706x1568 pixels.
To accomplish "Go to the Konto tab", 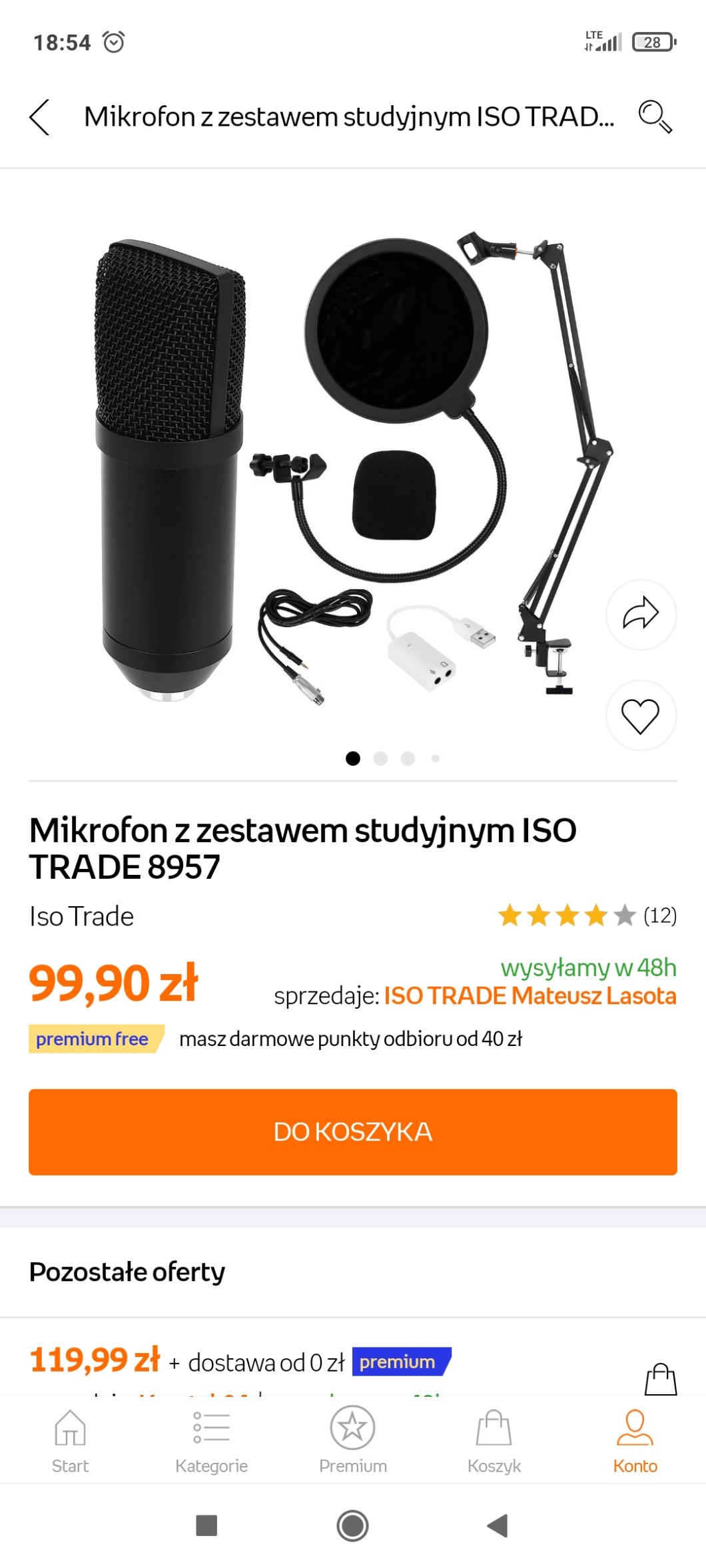I will click(635, 1441).
